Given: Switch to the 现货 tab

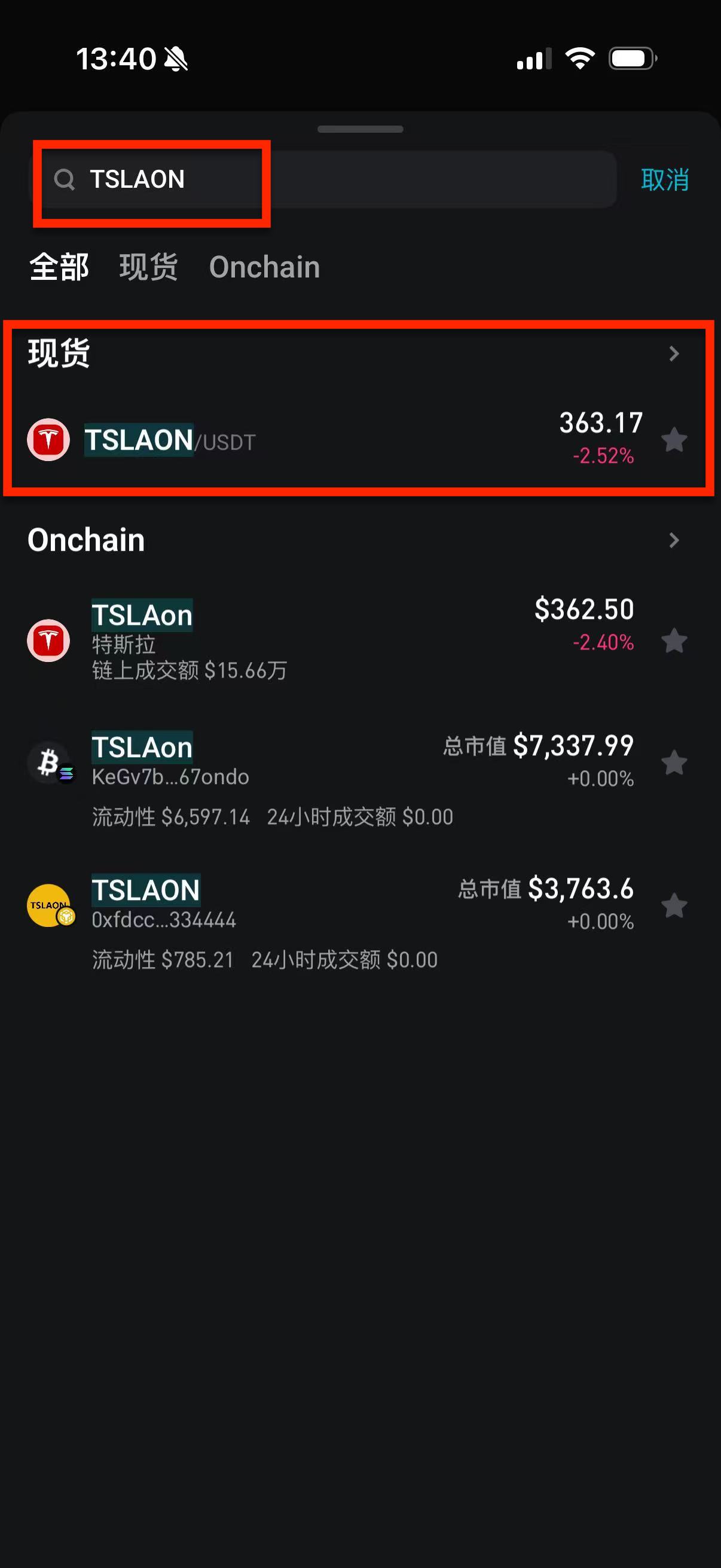Looking at the screenshot, I should pyautogui.click(x=149, y=267).
